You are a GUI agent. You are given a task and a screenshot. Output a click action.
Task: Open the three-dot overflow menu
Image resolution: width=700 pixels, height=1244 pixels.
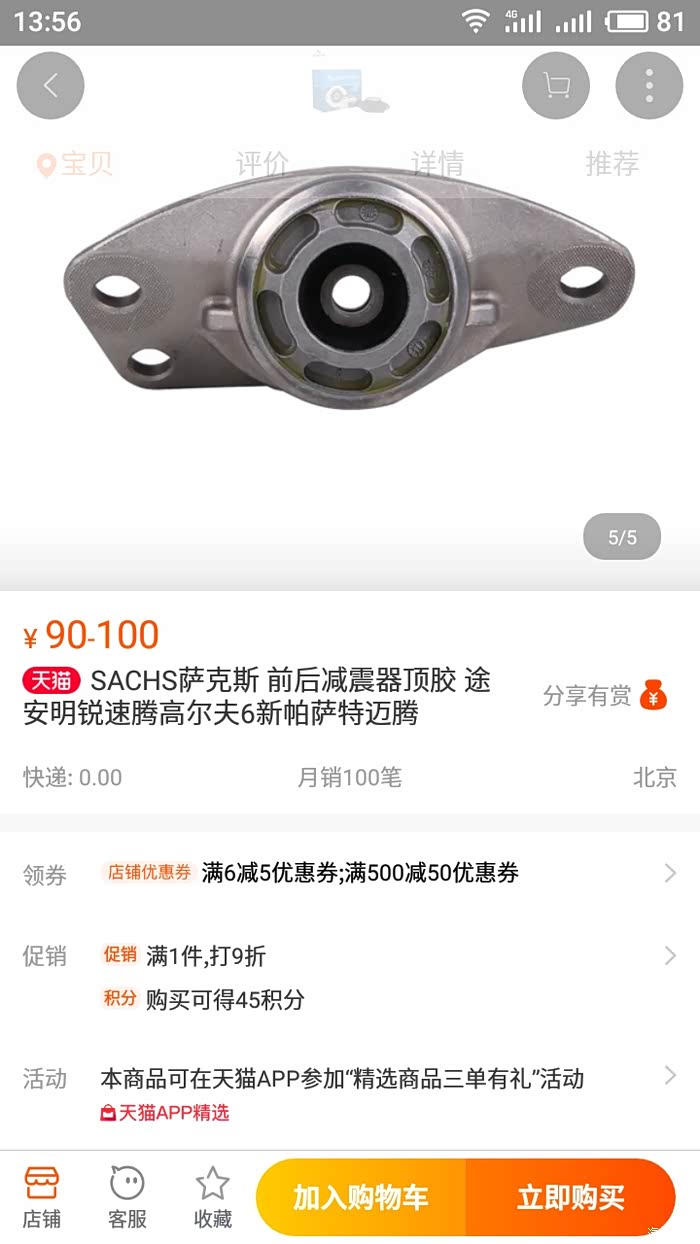pyautogui.click(x=649, y=86)
